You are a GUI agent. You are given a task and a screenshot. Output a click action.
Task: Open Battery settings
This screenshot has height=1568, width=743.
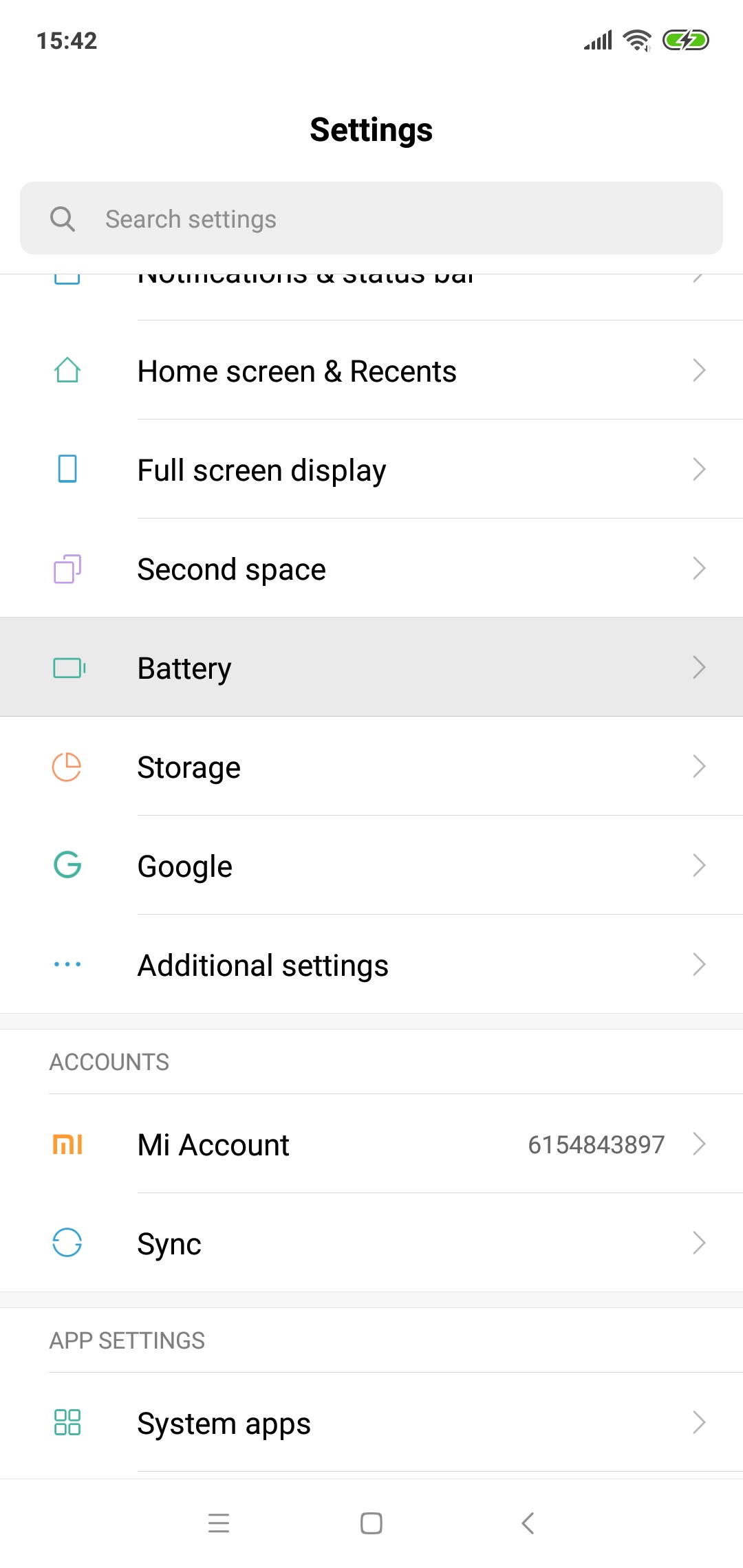tap(371, 668)
